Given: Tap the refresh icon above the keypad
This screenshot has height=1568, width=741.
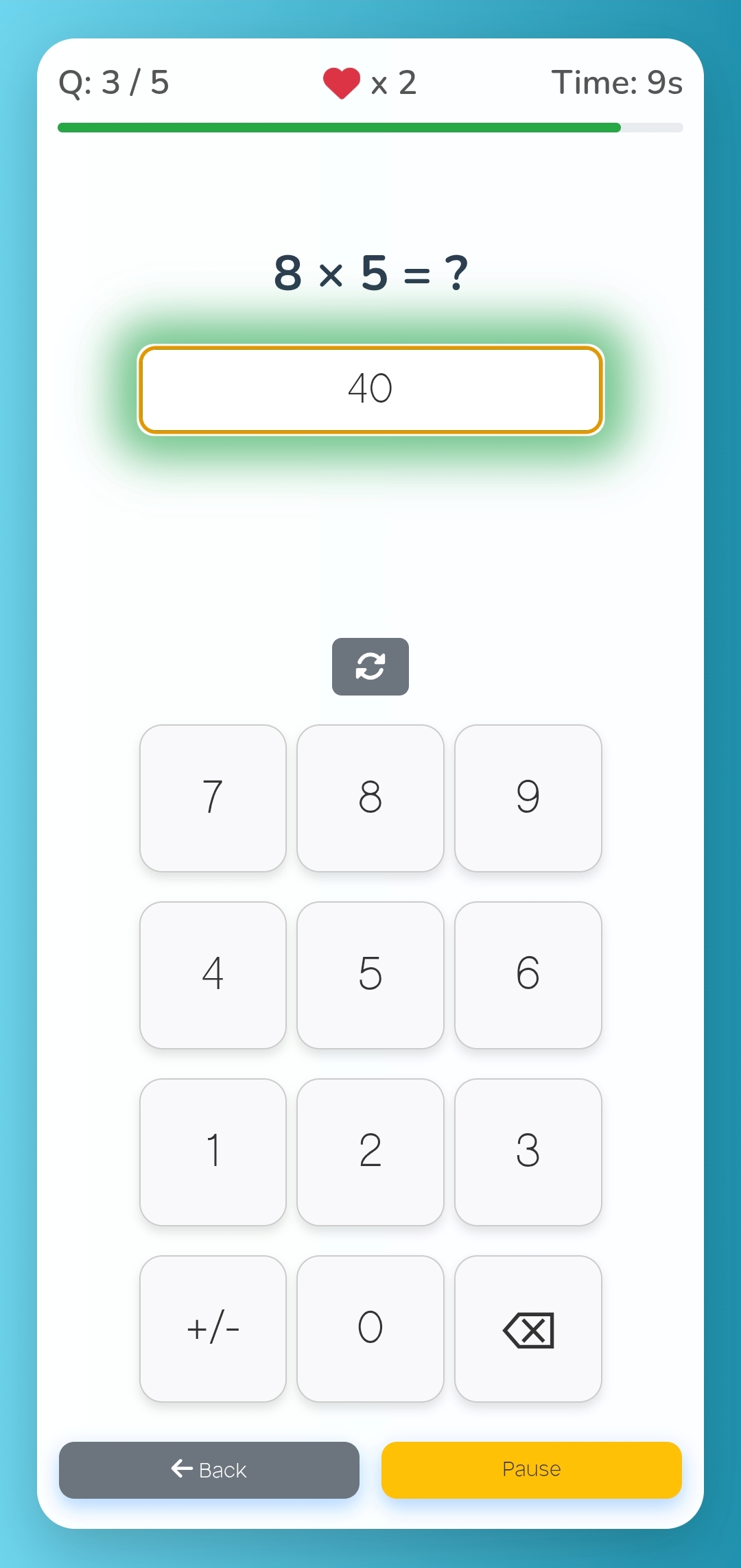Looking at the screenshot, I should [x=370, y=666].
